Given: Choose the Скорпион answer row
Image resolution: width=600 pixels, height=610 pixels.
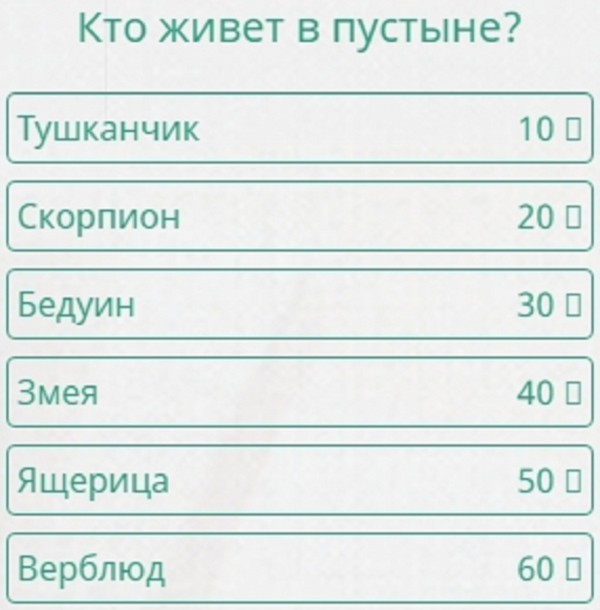Looking at the screenshot, I should 300,216.
